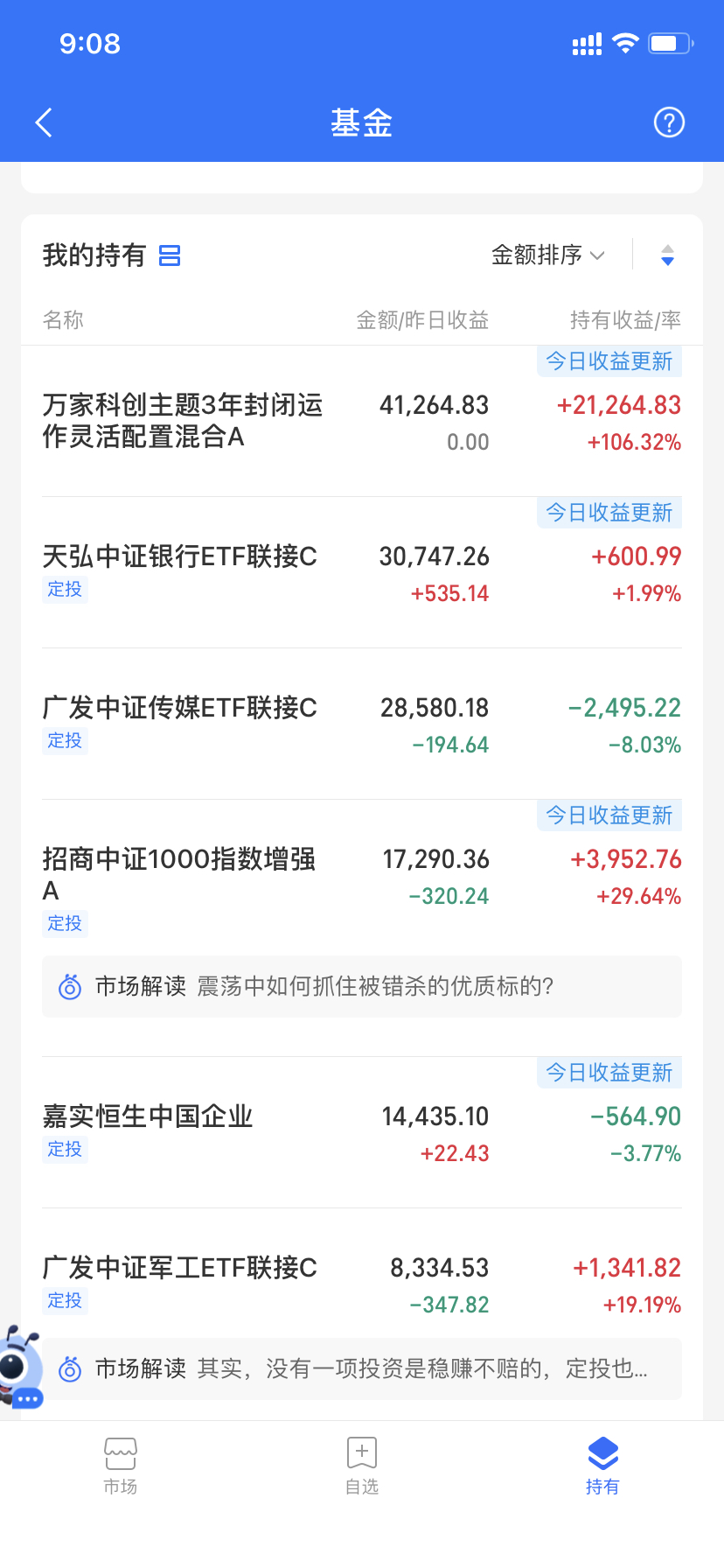Expand the 金额排序 sort dropdown
The image size is (724, 1568).
[548, 255]
